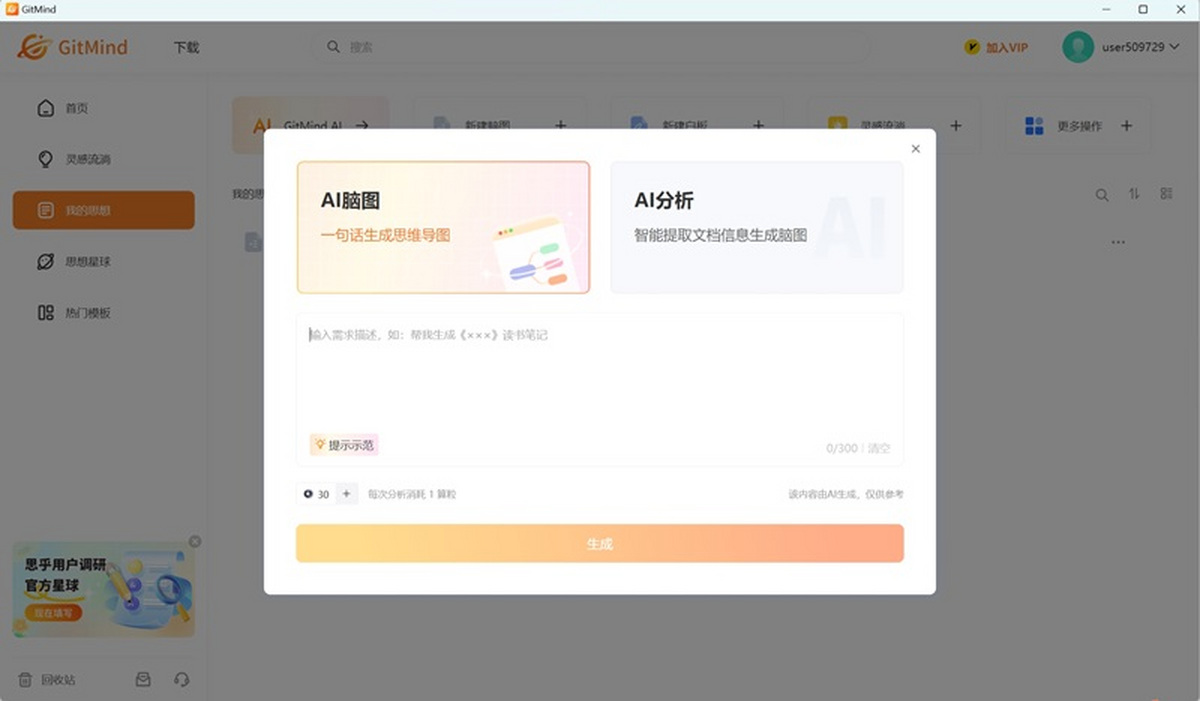This screenshot has height=701, width=1200.
Task: Open the 下载 download link
Action: (x=187, y=47)
